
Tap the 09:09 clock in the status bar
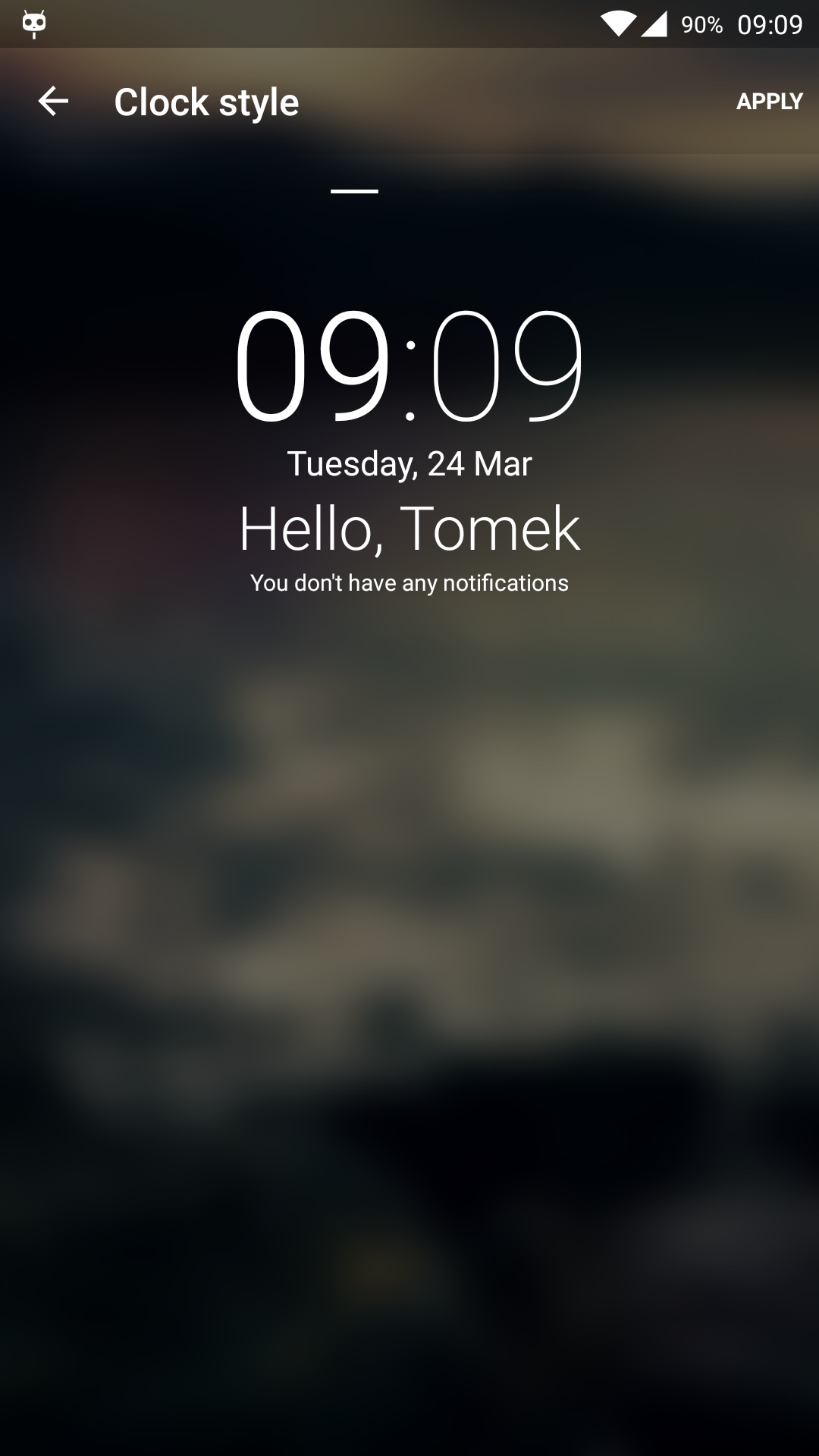[768, 23]
